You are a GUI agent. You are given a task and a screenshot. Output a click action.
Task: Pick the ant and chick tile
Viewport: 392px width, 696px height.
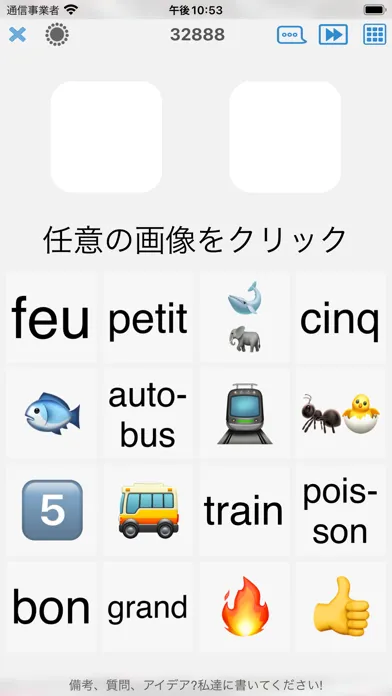click(x=341, y=414)
